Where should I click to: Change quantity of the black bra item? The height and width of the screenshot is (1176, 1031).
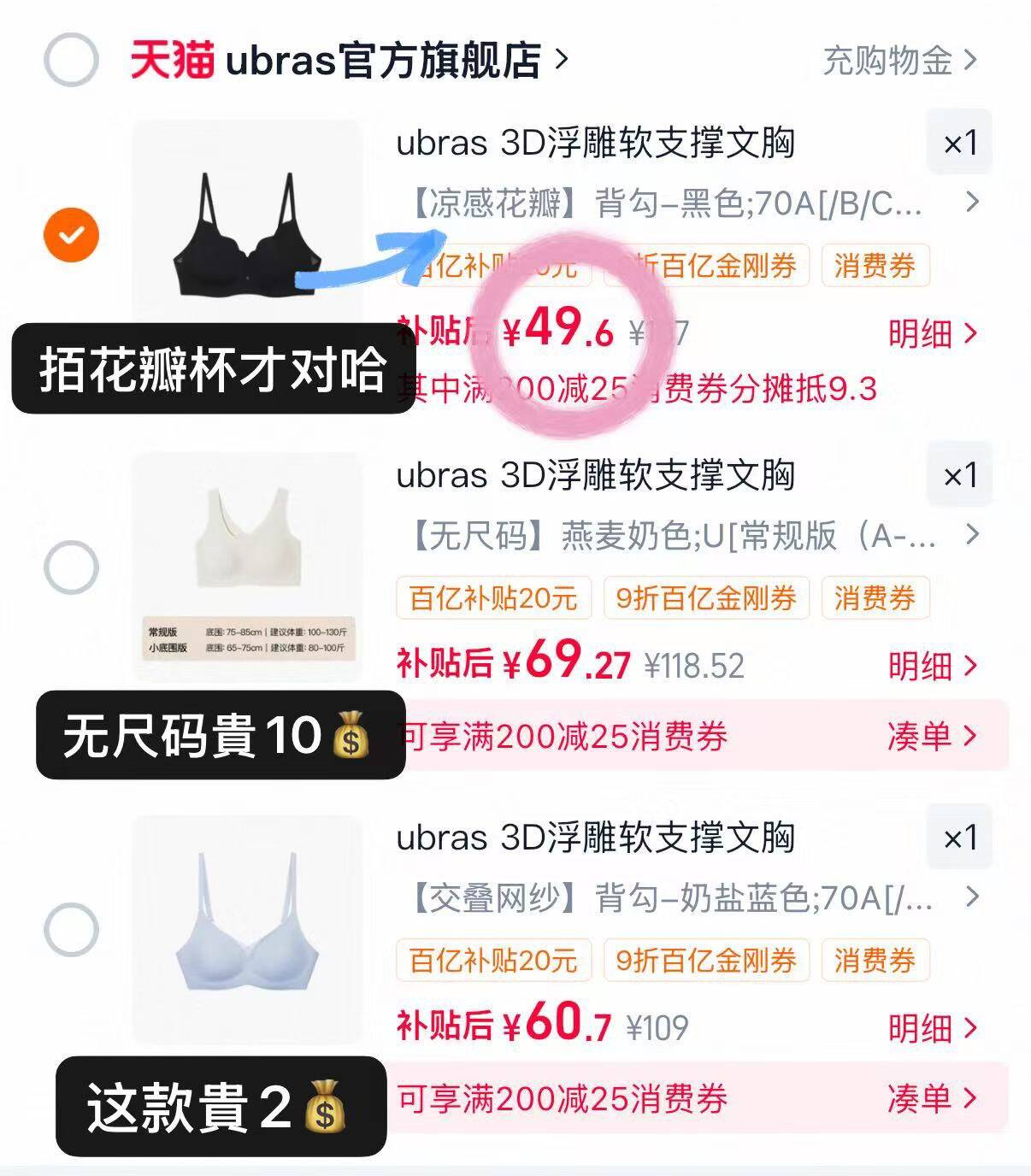(x=960, y=143)
